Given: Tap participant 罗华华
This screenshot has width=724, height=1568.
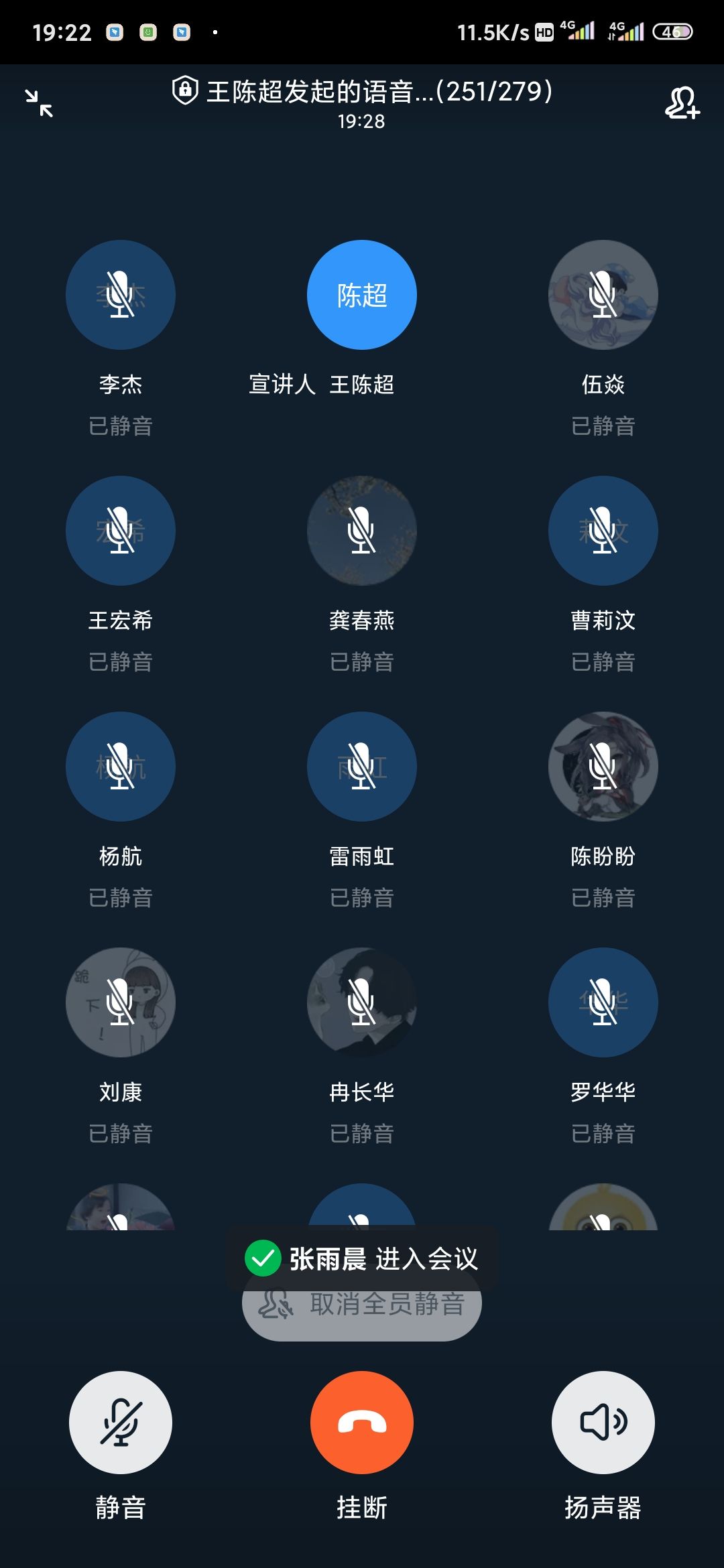Looking at the screenshot, I should tap(603, 1002).
